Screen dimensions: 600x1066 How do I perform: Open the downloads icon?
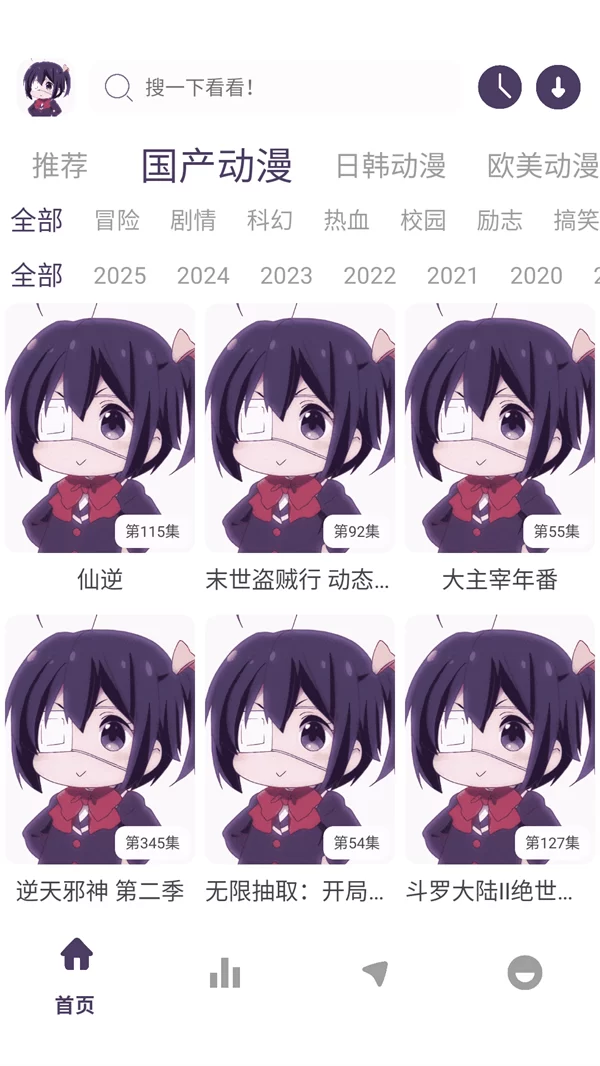[558, 87]
